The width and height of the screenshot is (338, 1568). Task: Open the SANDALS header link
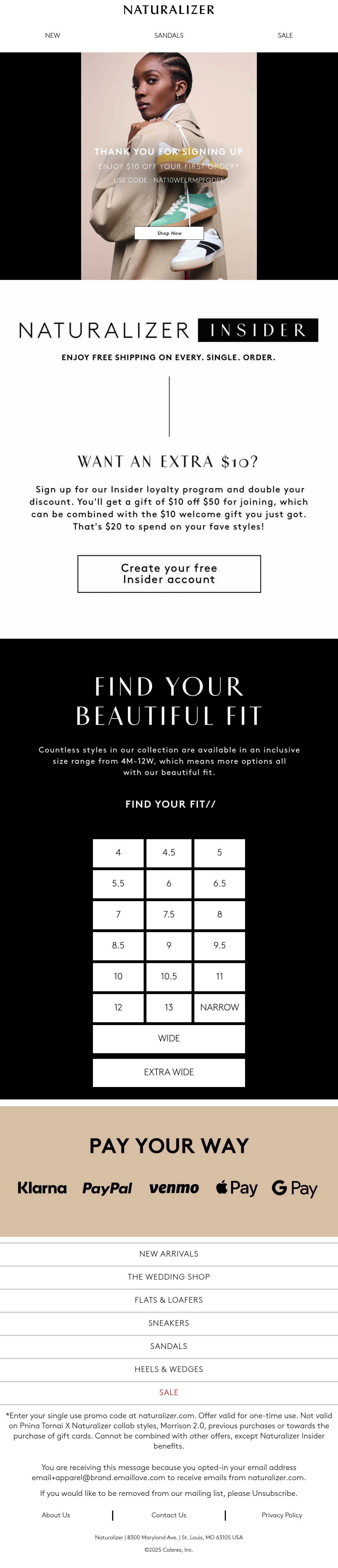(169, 35)
